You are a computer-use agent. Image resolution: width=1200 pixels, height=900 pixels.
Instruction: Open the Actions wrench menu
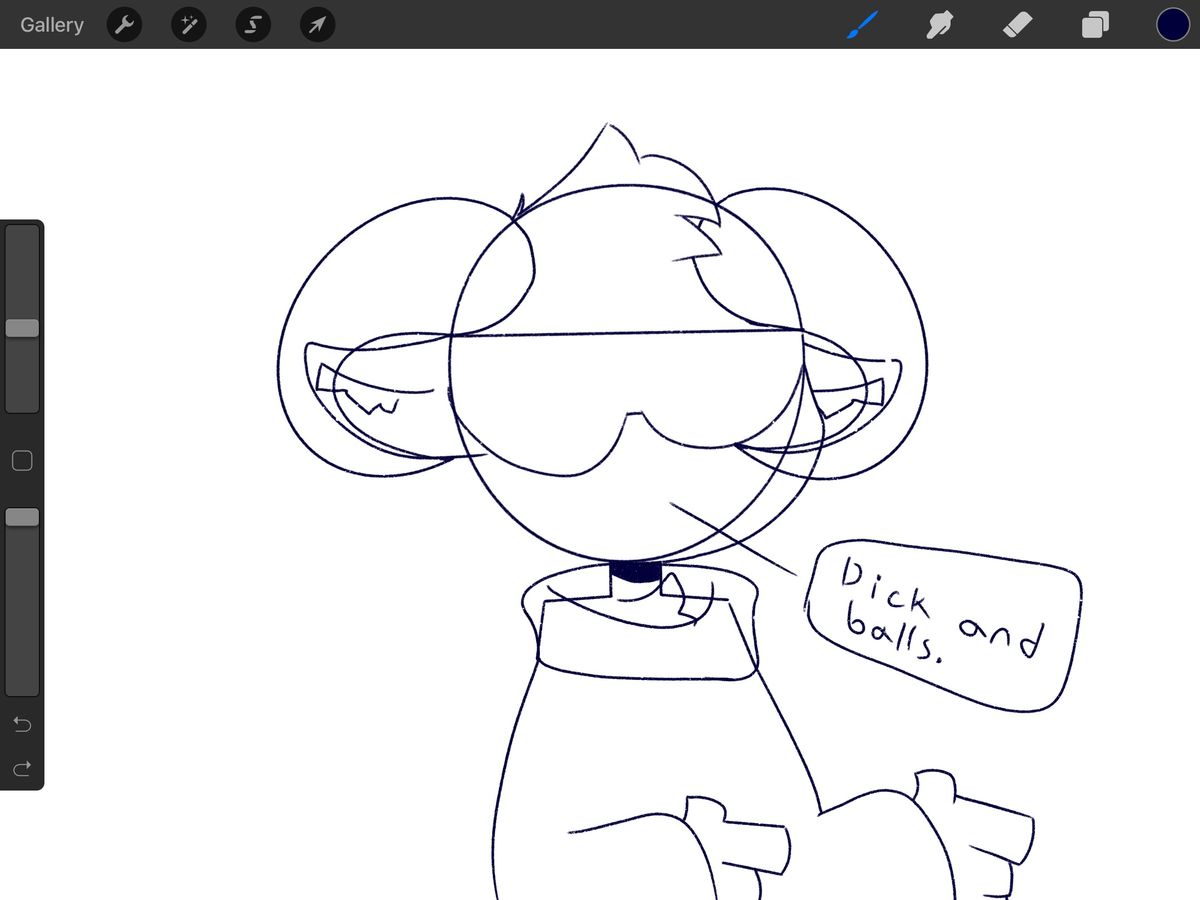pos(124,25)
